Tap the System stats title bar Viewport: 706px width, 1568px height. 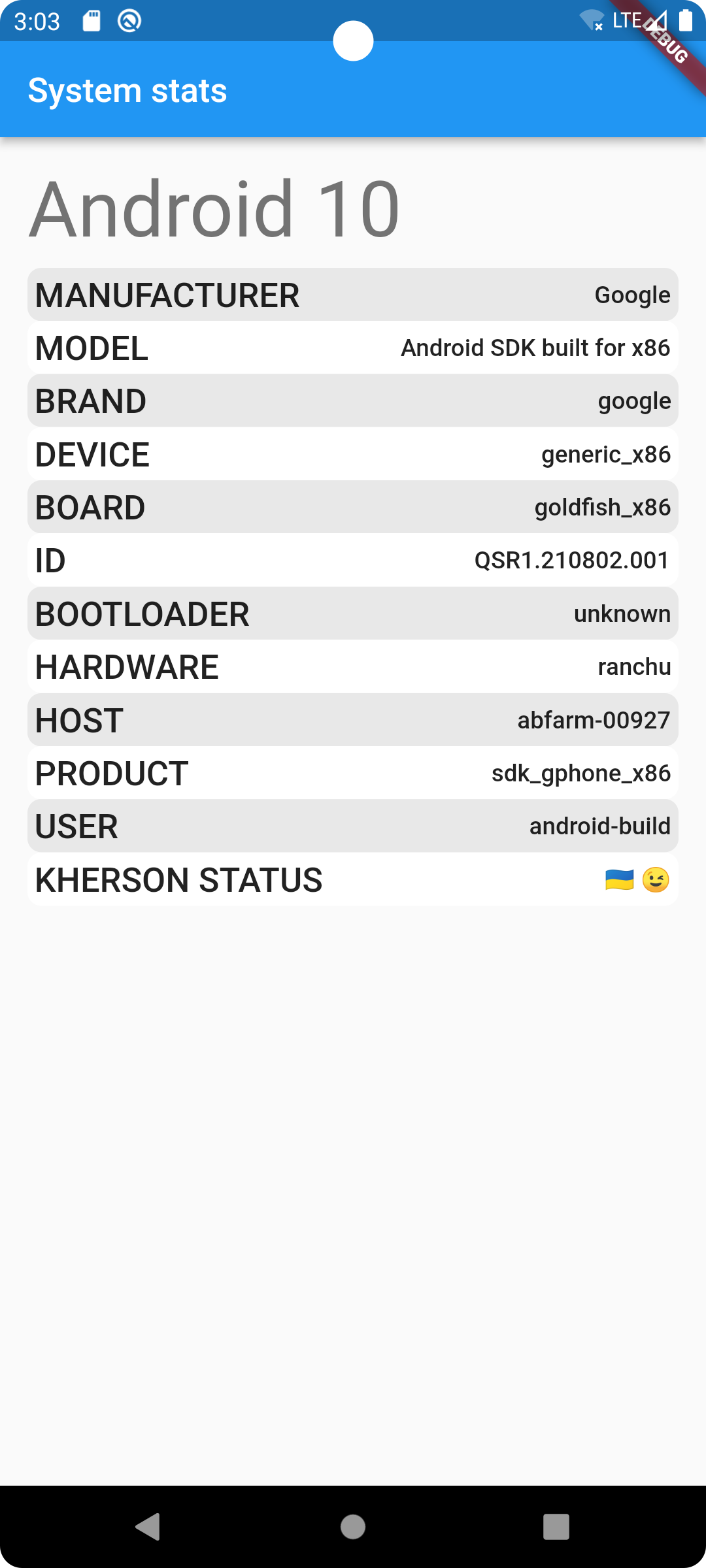[x=127, y=90]
